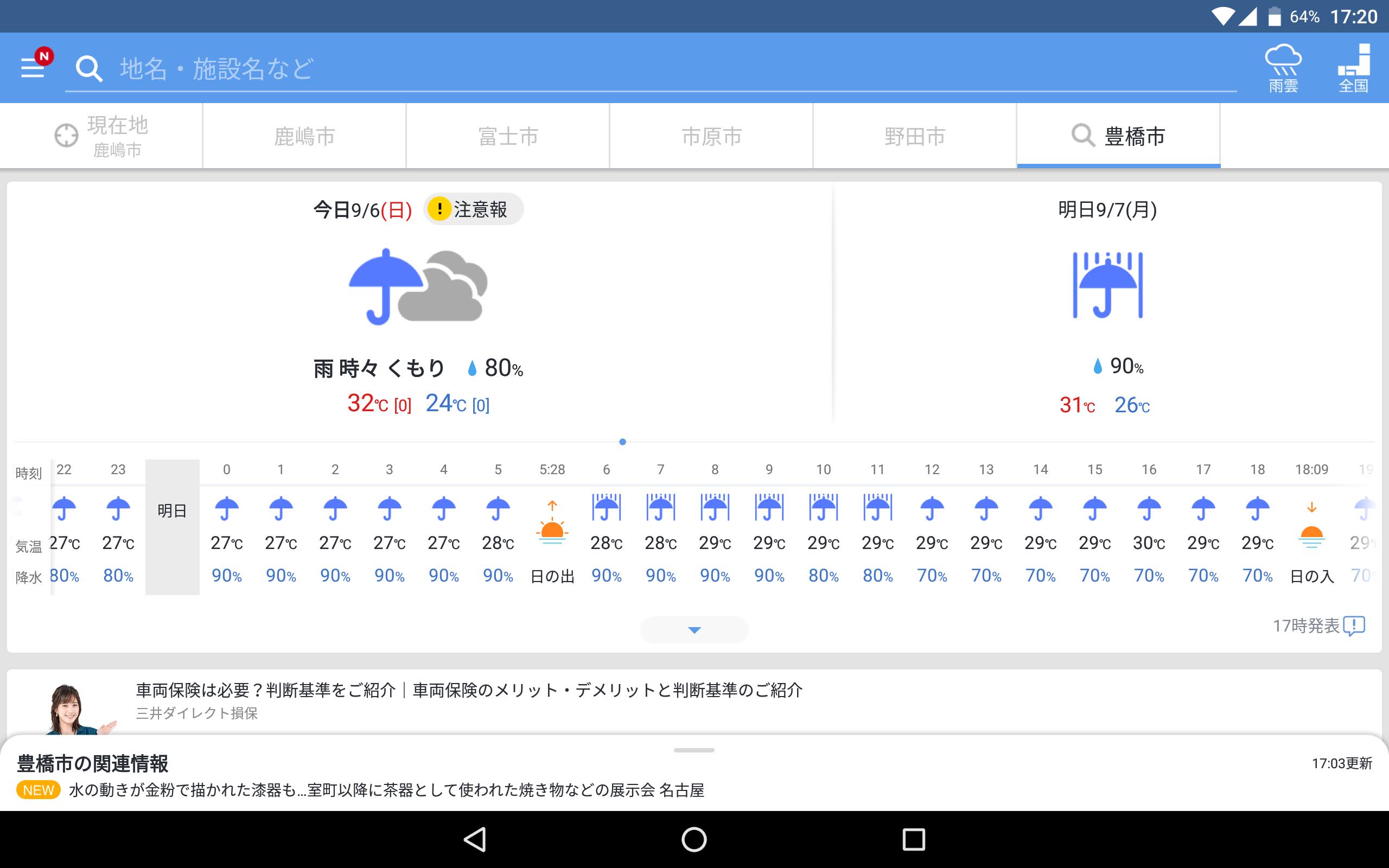Open the NEW 漆器 exhibition news item
Viewport: 1389px width, 868px height.
pyautogui.click(x=386, y=790)
